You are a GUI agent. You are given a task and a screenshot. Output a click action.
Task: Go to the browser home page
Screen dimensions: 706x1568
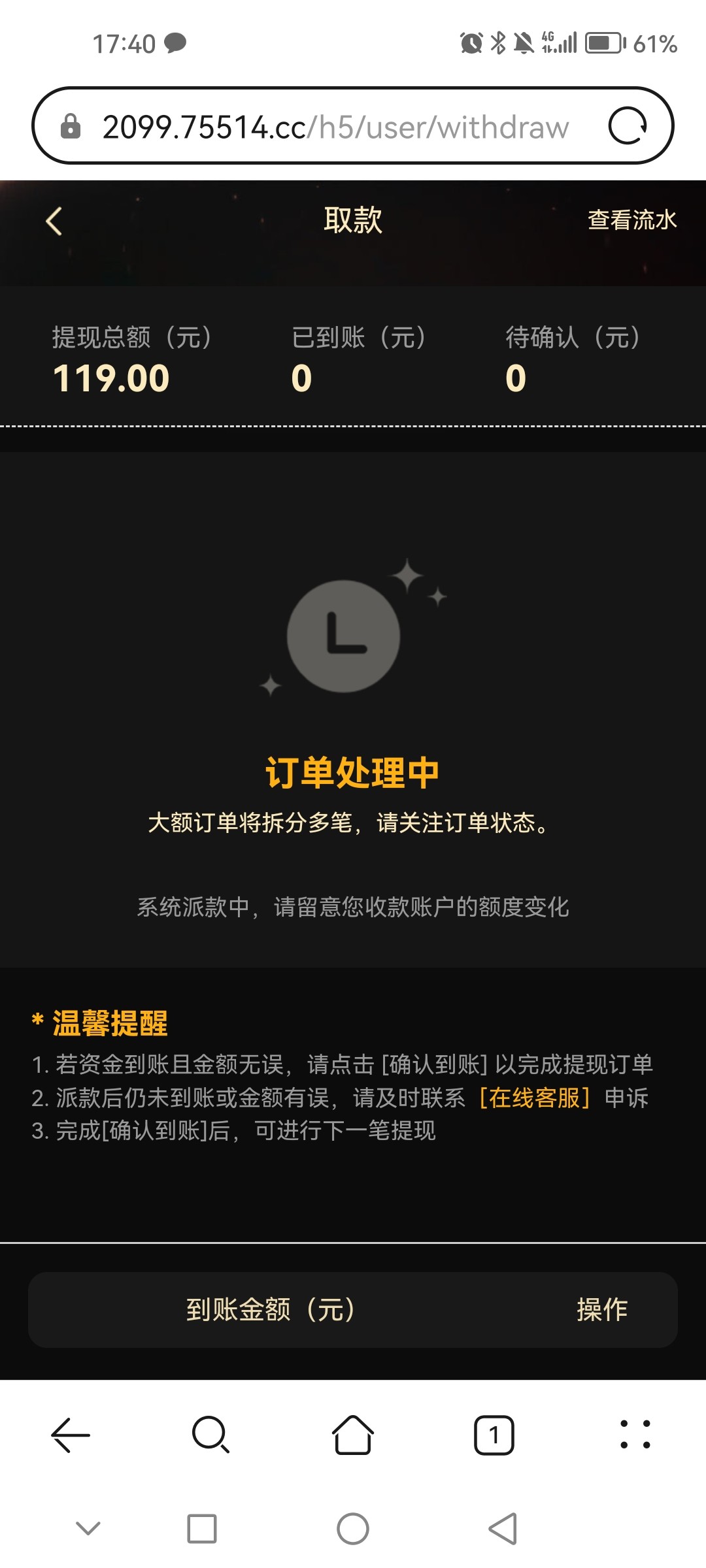tap(353, 1435)
